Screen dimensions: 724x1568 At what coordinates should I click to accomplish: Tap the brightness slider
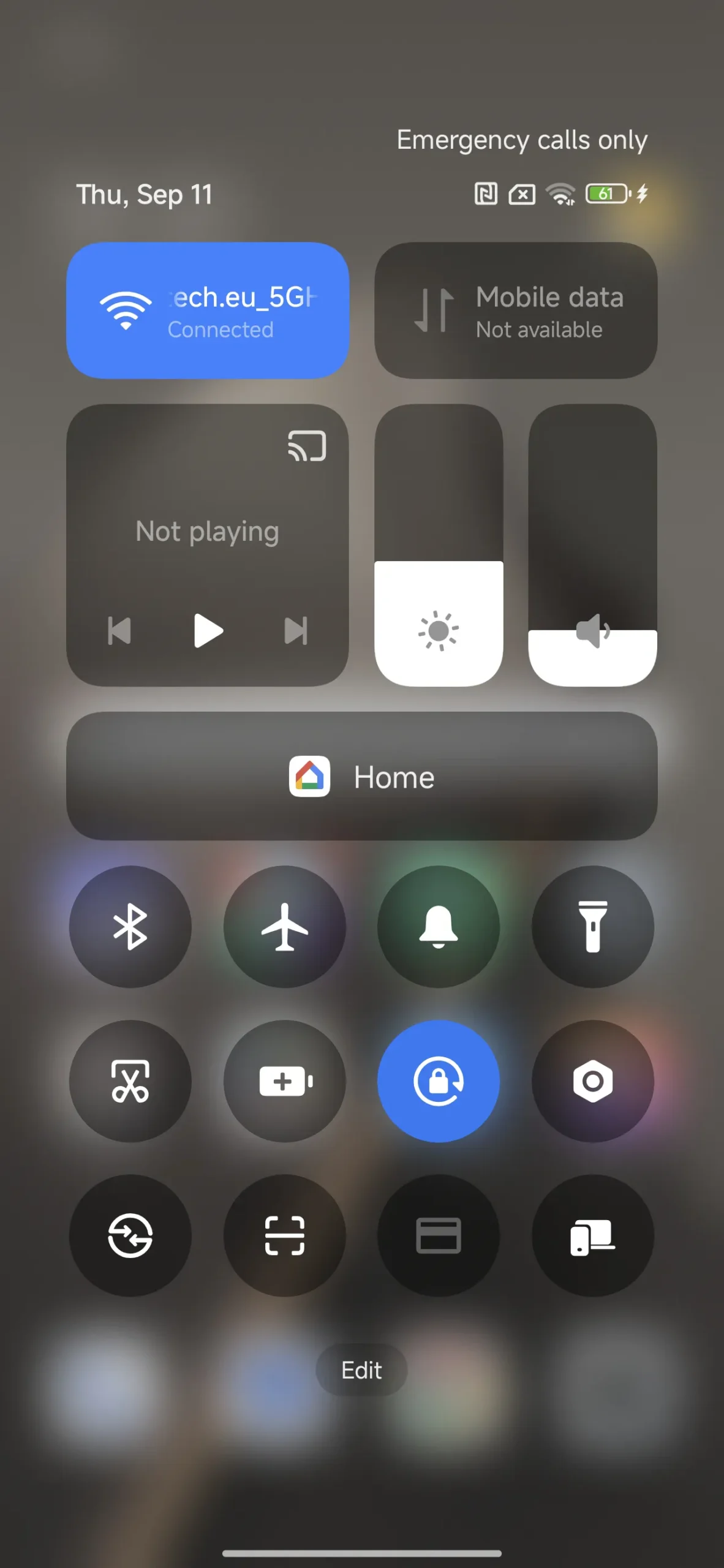point(439,545)
